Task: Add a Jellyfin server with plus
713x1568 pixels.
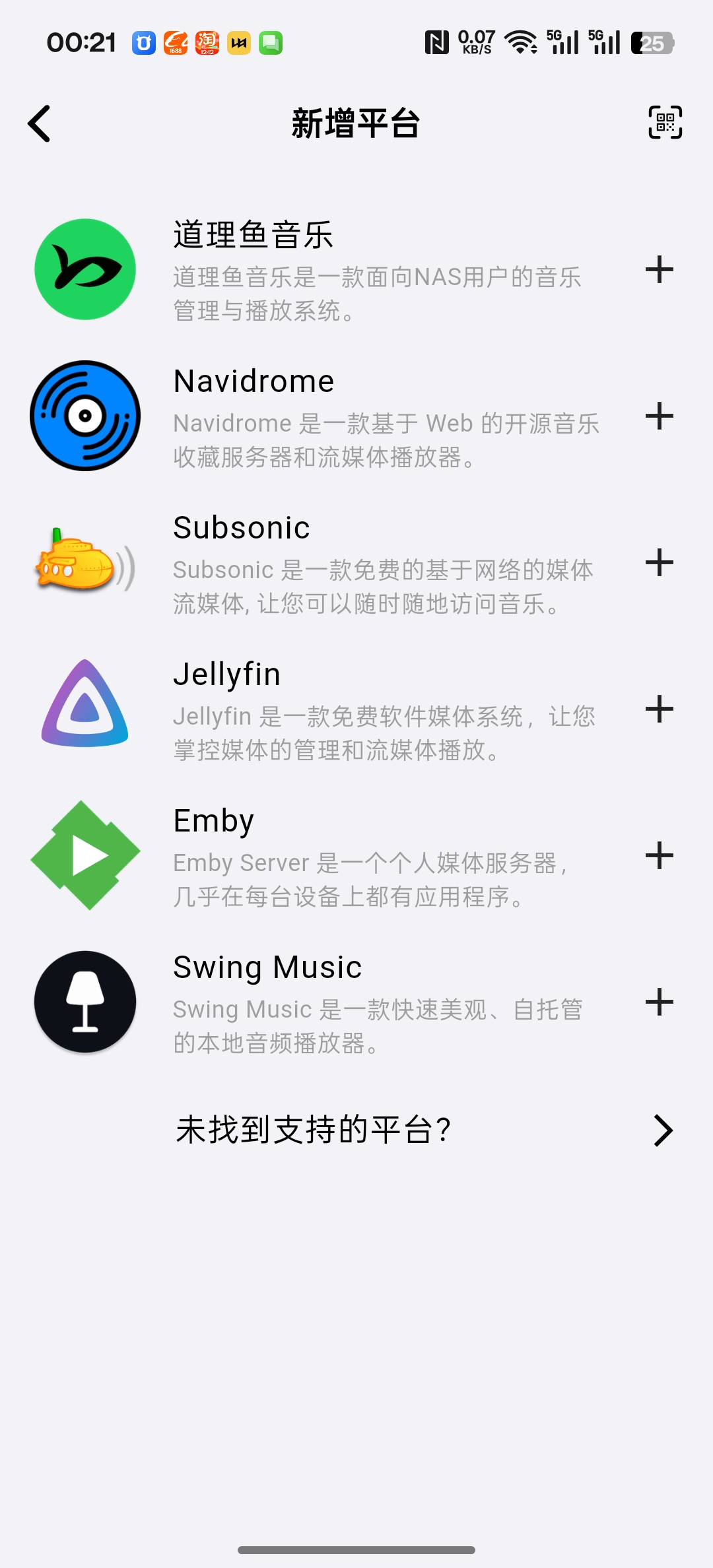Action: click(659, 707)
